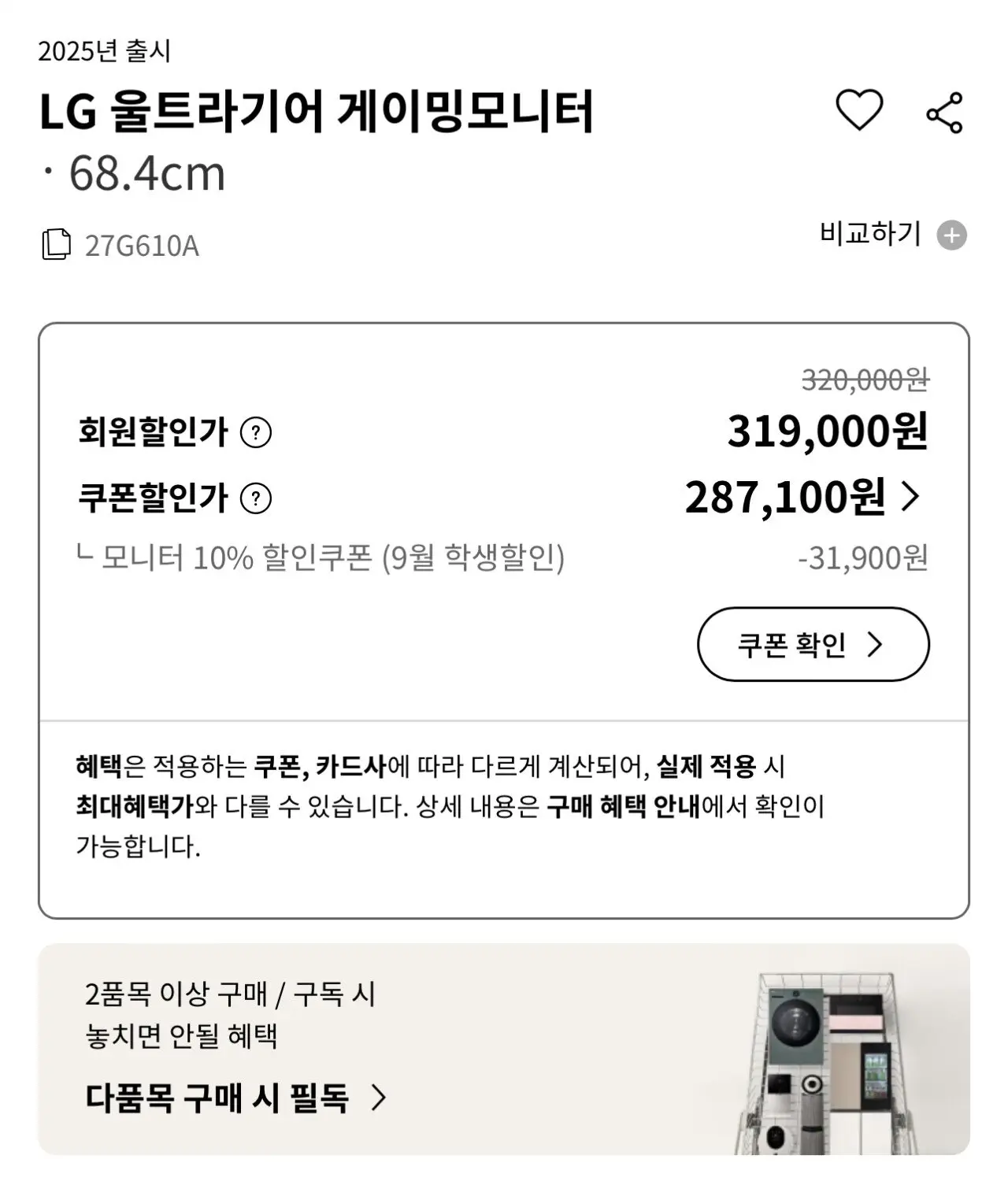Image resolution: width=1008 pixels, height=1196 pixels.
Task: Expand the 쿠폰 확인 section
Action: (x=813, y=644)
